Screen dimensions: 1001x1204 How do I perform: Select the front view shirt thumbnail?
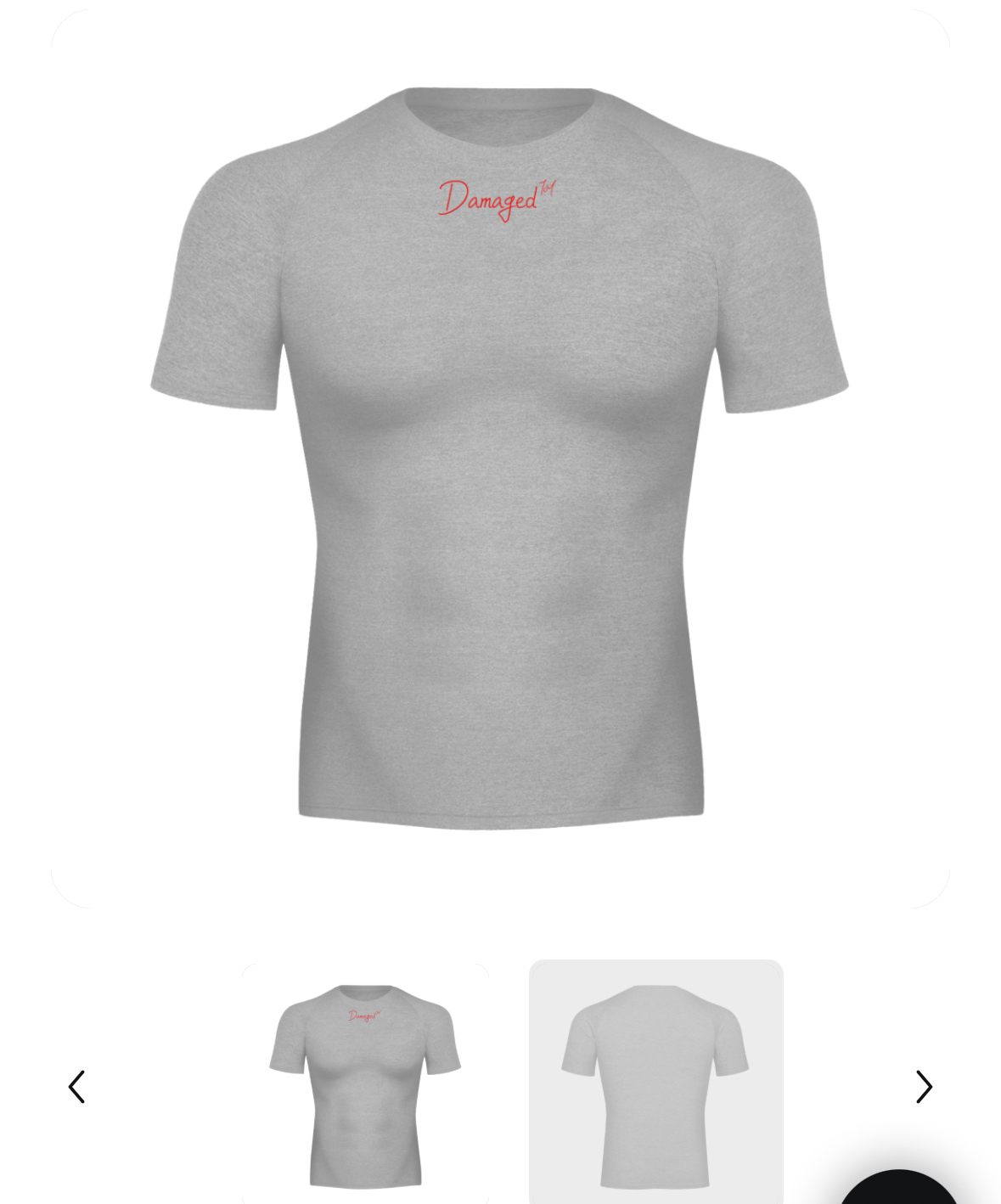pyautogui.click(x=365, y=1084)
